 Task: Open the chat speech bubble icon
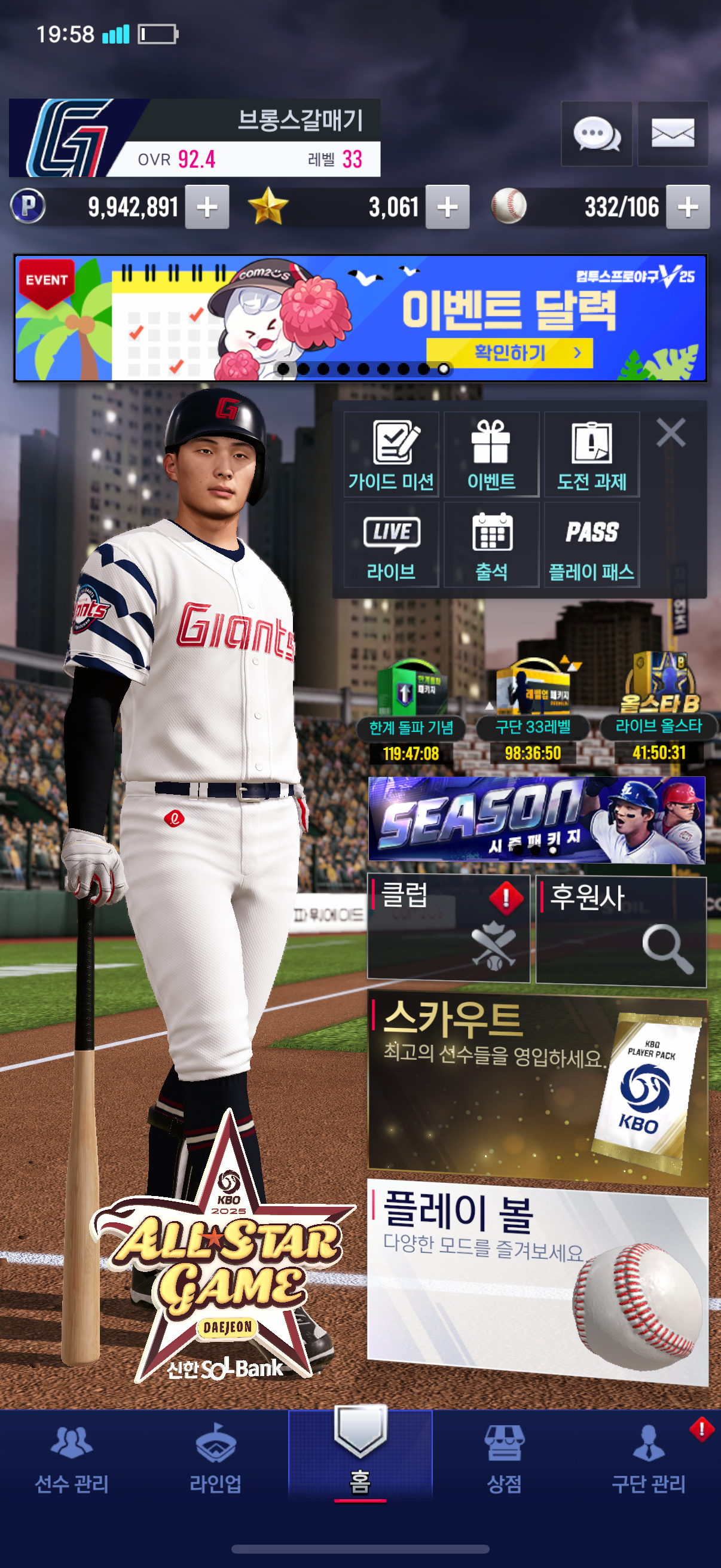[595, 134]
